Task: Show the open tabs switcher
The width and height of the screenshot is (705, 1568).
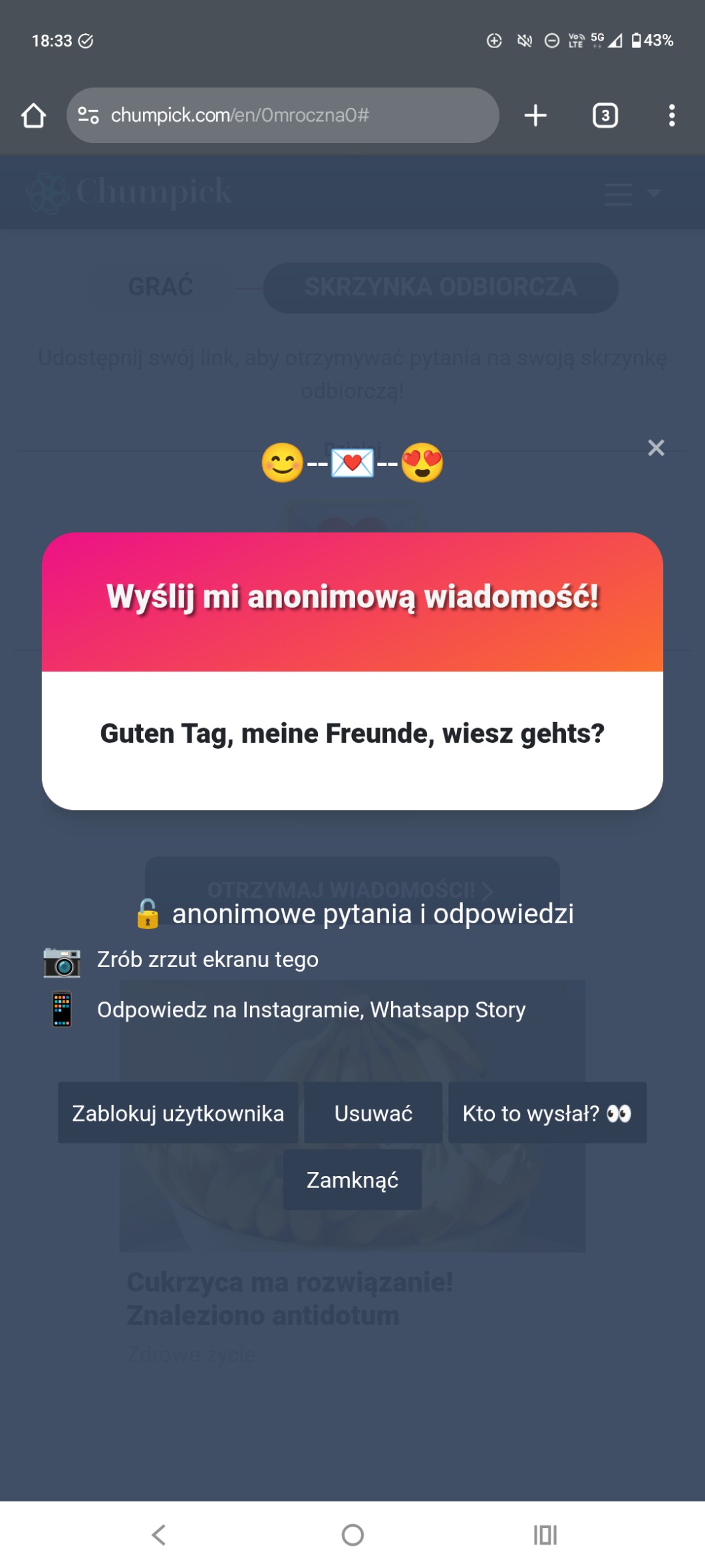Action: point(605,115)
